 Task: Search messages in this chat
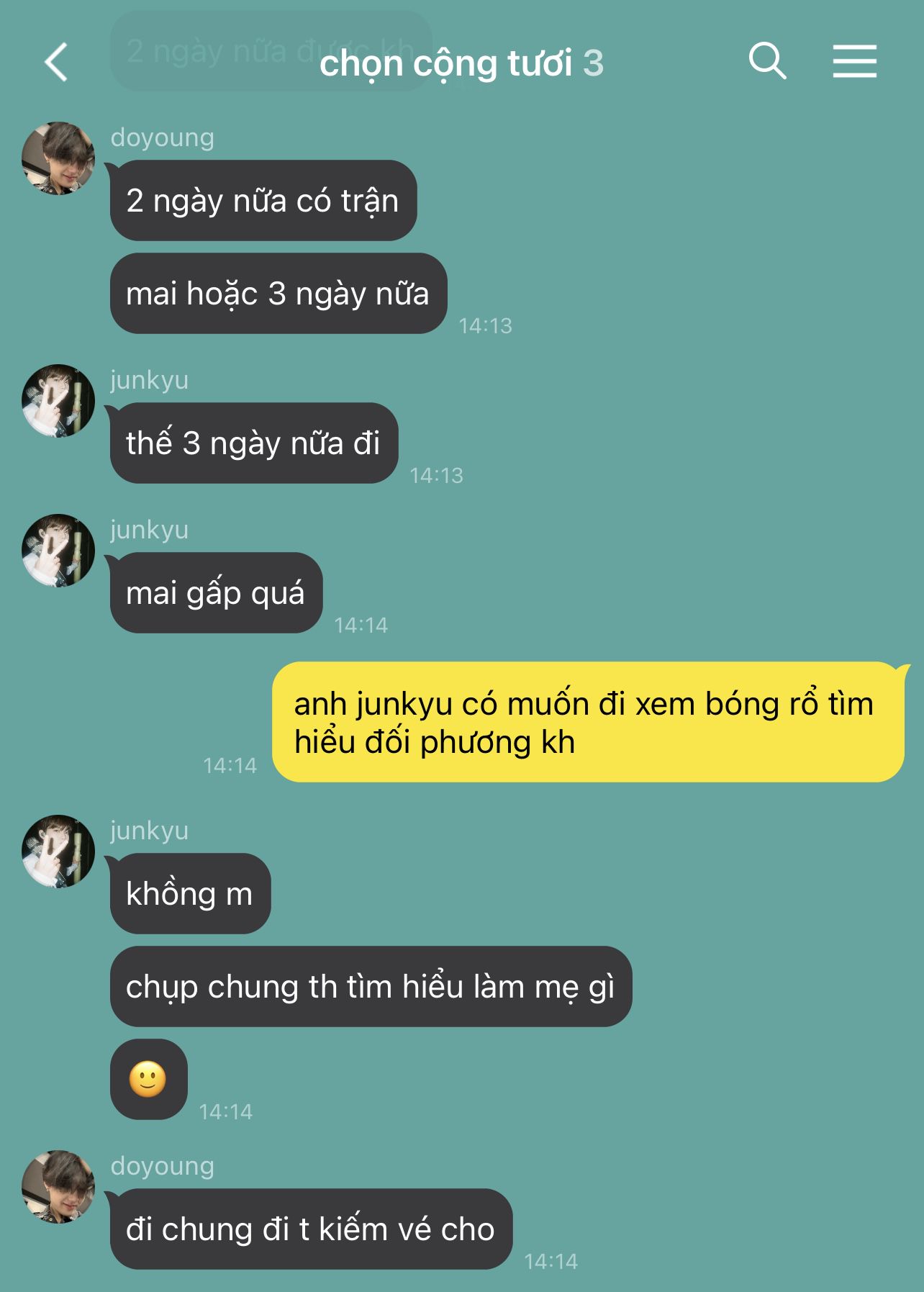point(767,60)
